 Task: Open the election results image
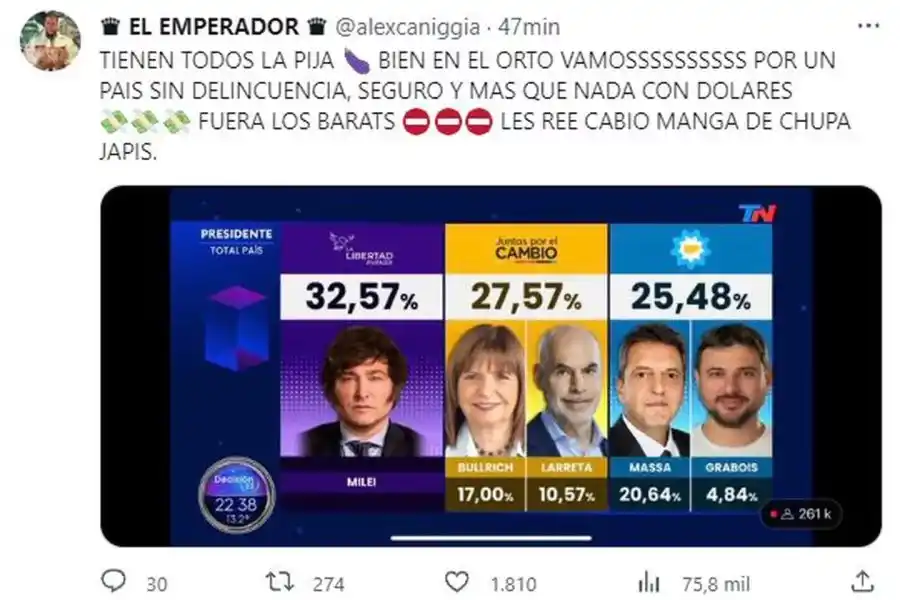pyautogui.click(x=490, y=366)
